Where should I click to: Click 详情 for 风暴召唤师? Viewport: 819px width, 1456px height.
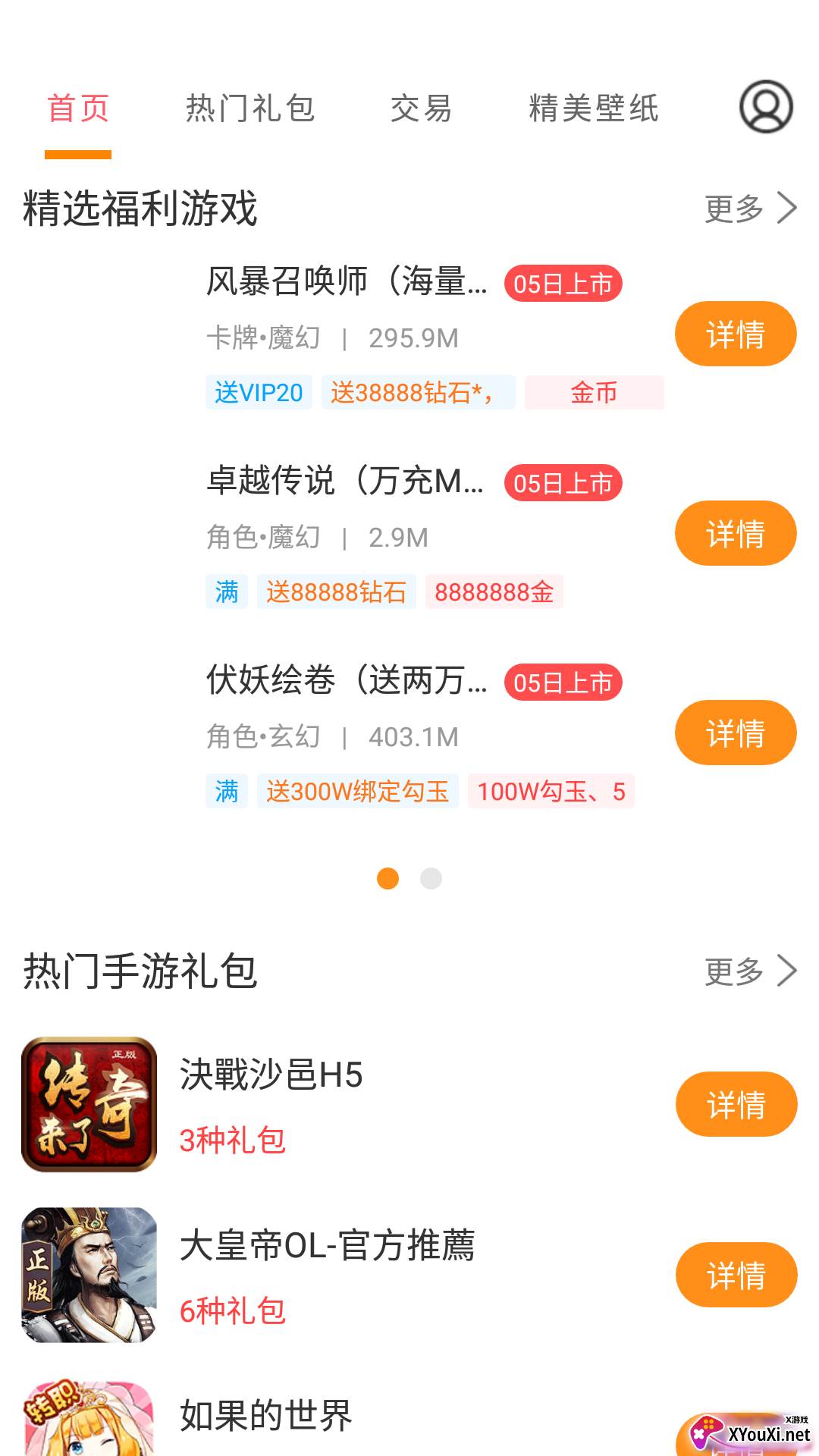point(735,334)
